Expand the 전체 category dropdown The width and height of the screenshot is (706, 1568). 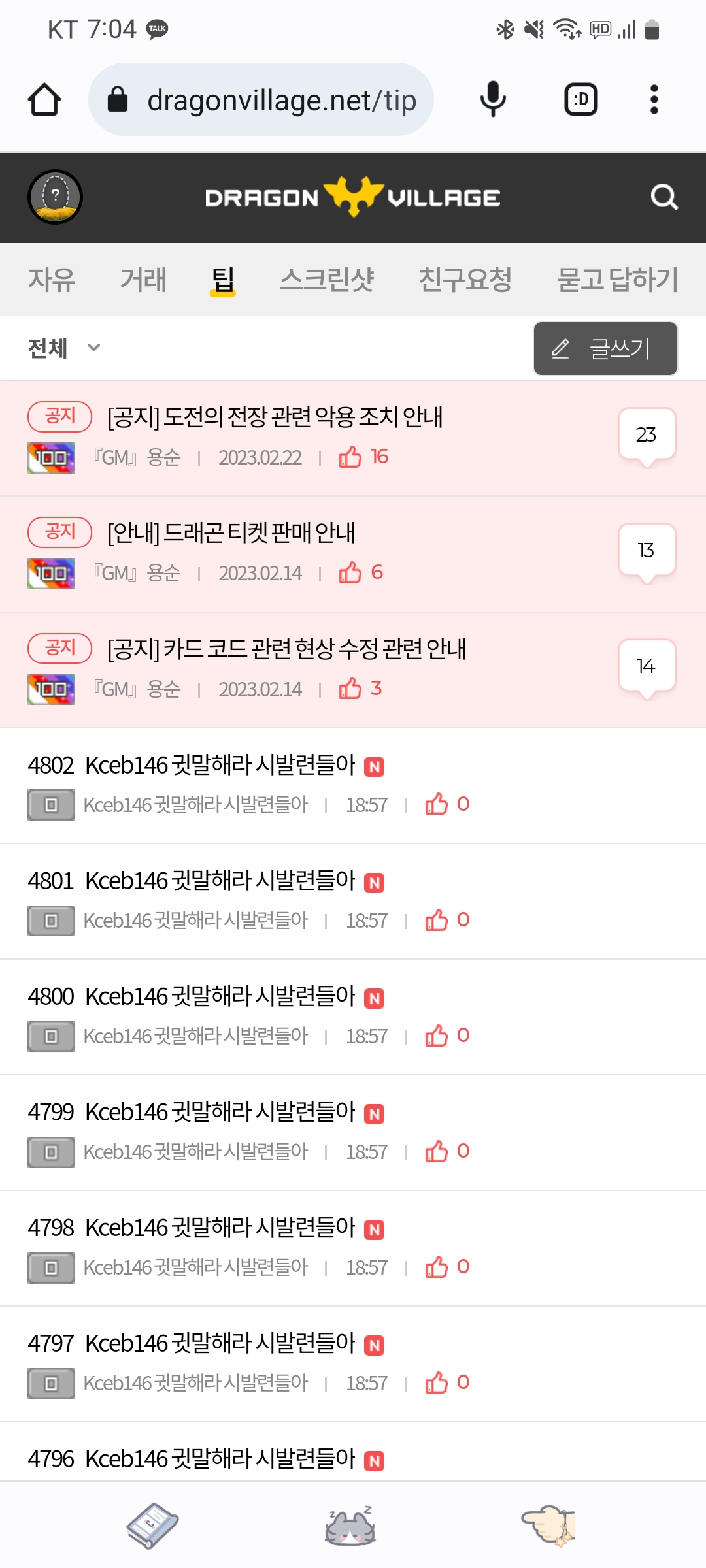tap(64, 348)
